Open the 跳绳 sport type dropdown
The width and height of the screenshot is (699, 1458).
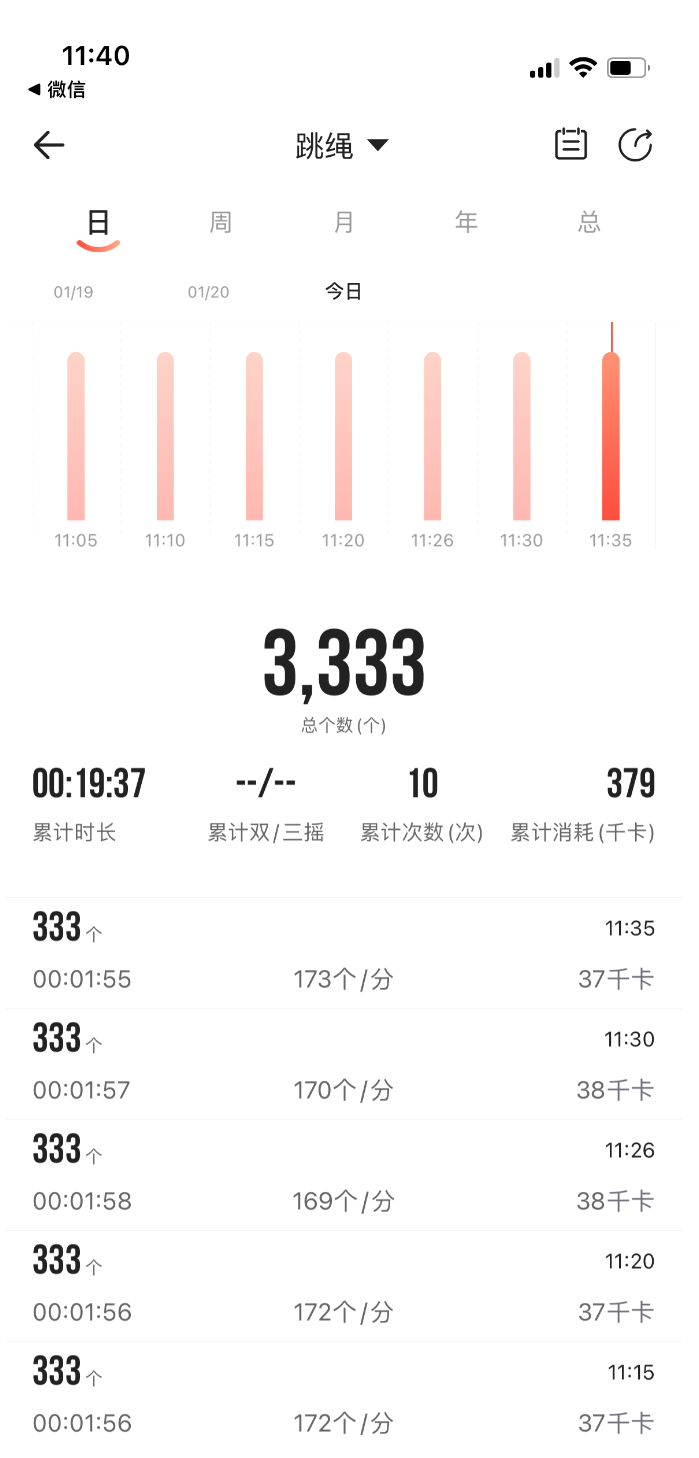pyautogui.click(x=342, y=146)
